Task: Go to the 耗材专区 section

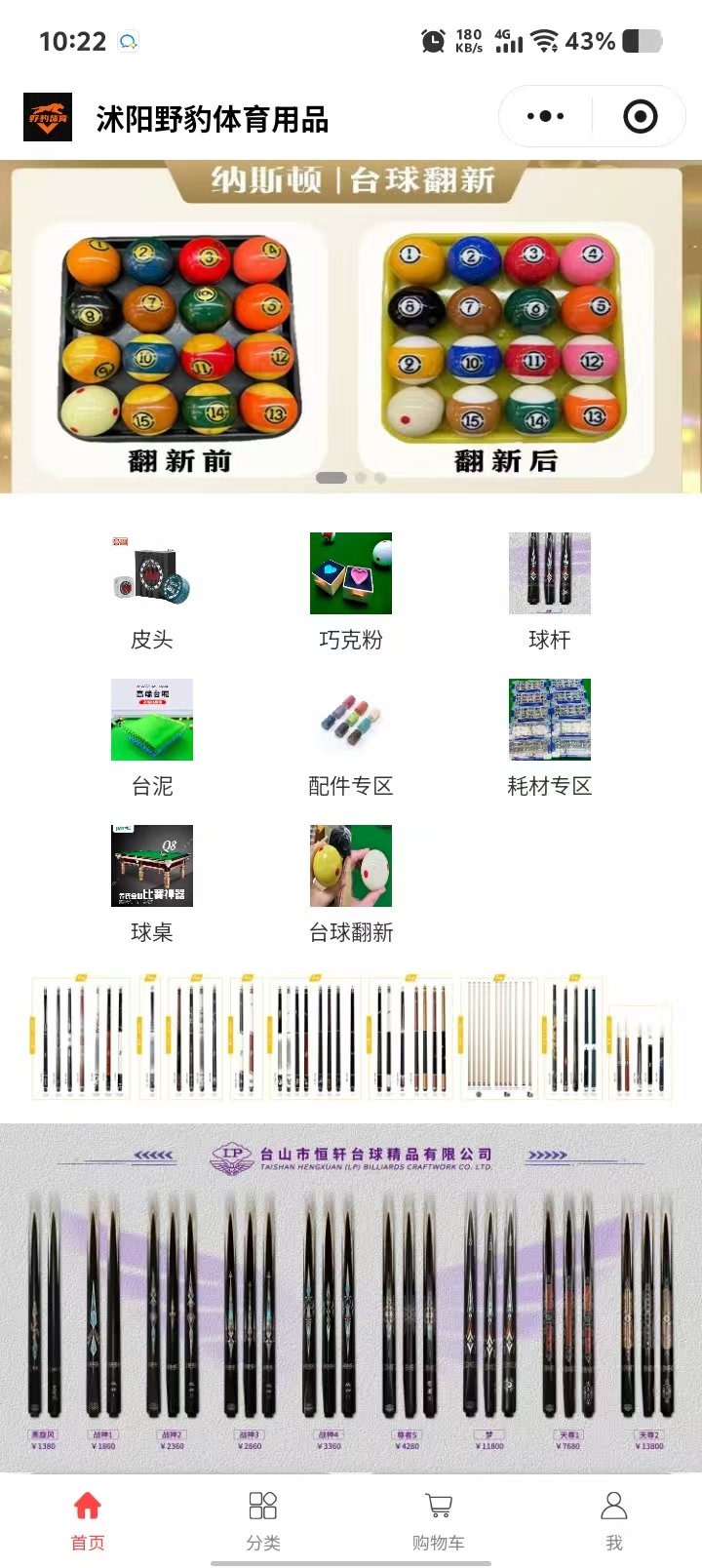Action: coord(549,737)
